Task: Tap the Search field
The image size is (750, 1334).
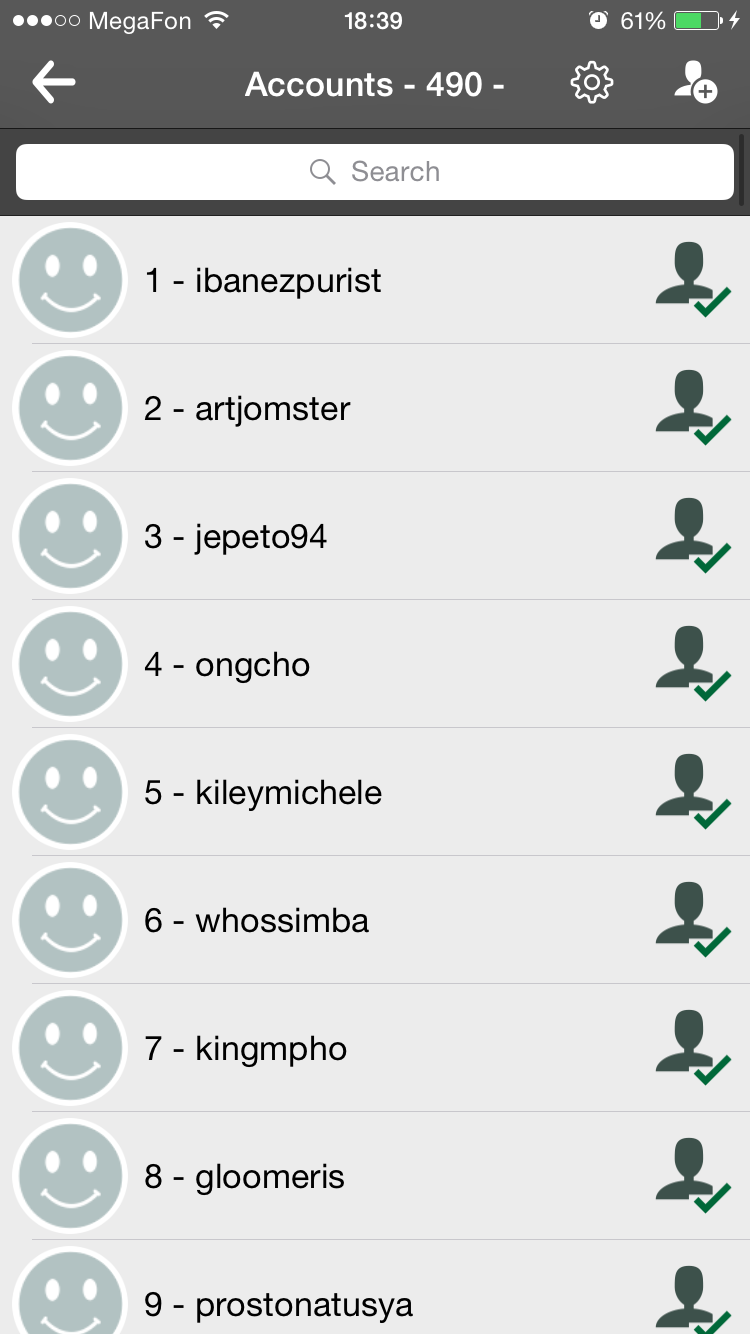Action: [375, 172]
